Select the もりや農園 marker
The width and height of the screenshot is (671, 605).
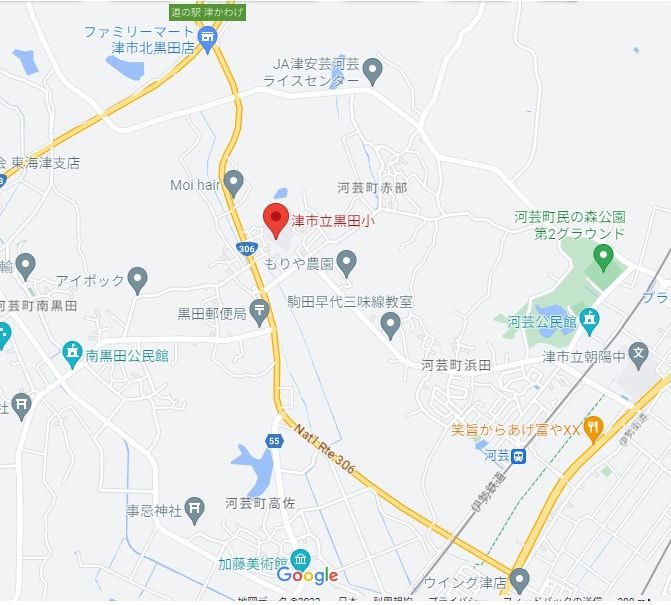click(x=347, y=263)
